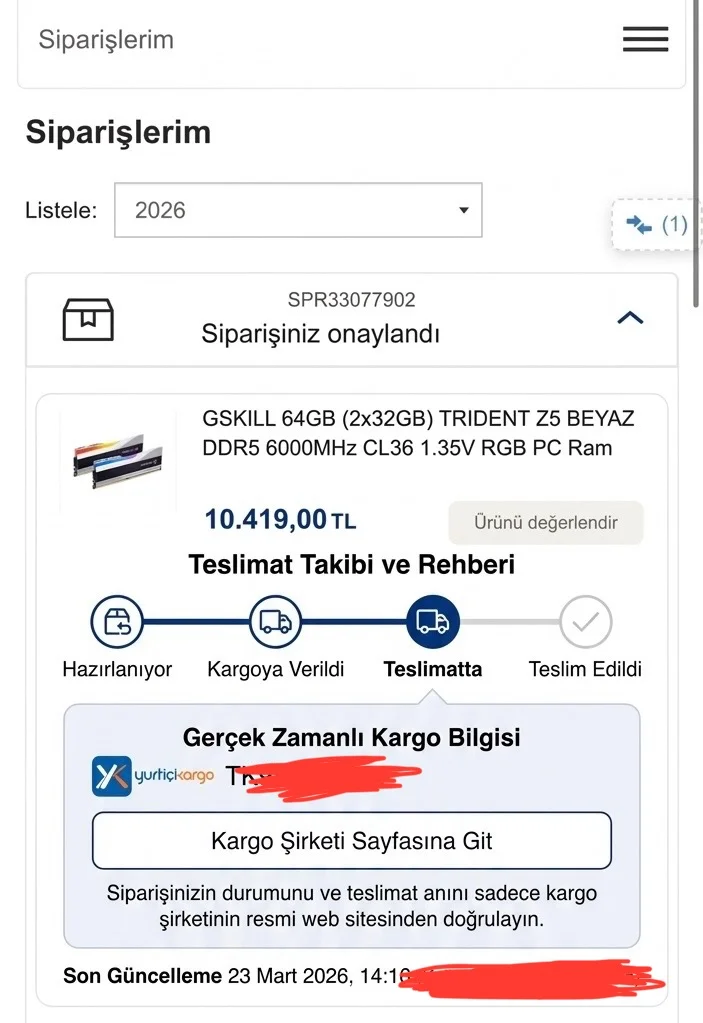Tap Ürünü değerlendir button
This screenshot has height=1023, width=703.
coord(545,522)
